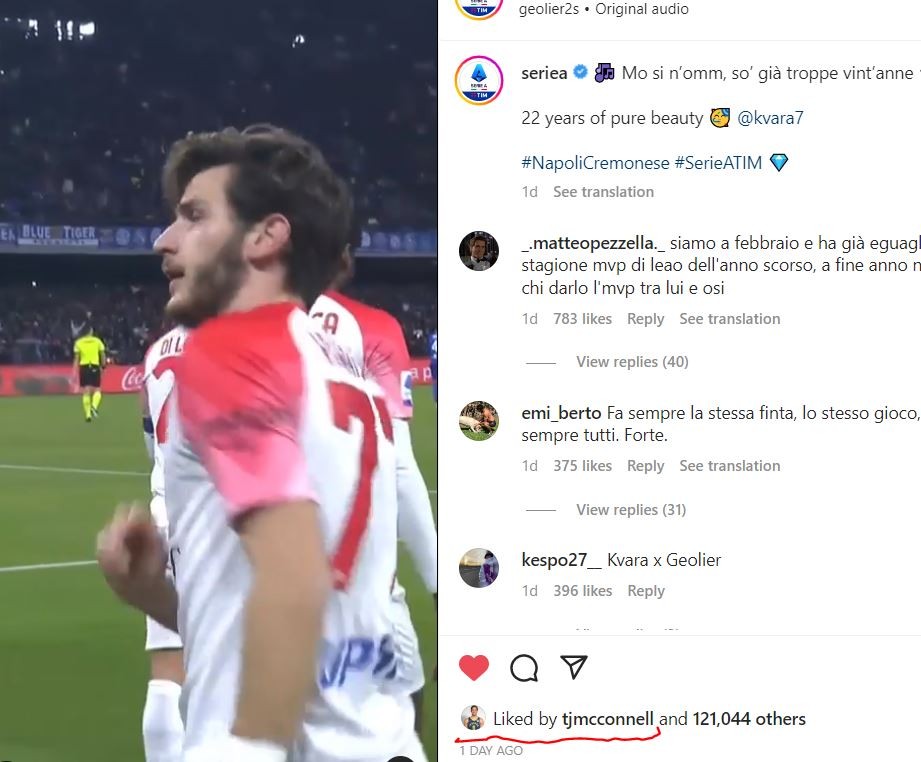Open tjmcconnell's profile from the likes line
Viewport: 921px width, 762px height.
point(607,719)
